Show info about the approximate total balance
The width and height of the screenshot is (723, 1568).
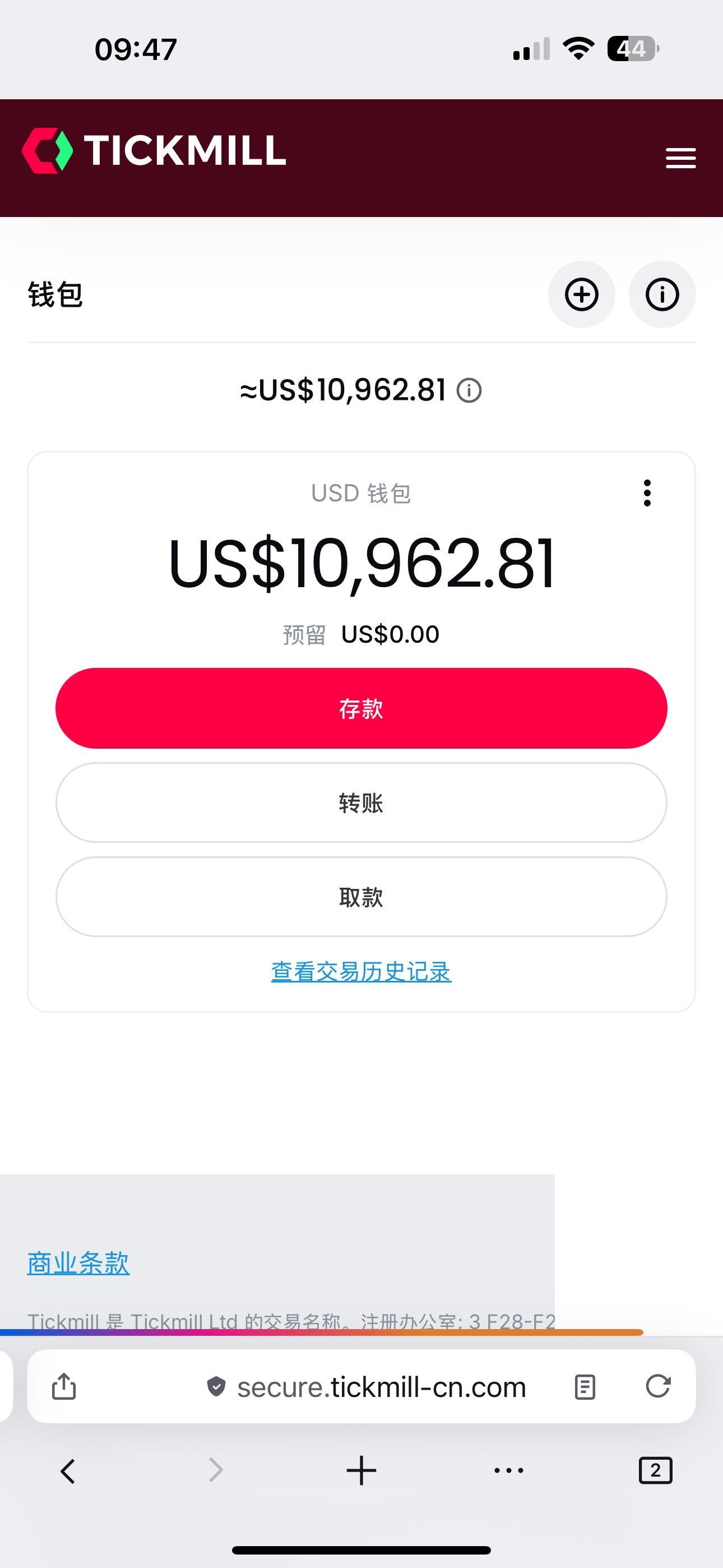click(x=469, y=390)
